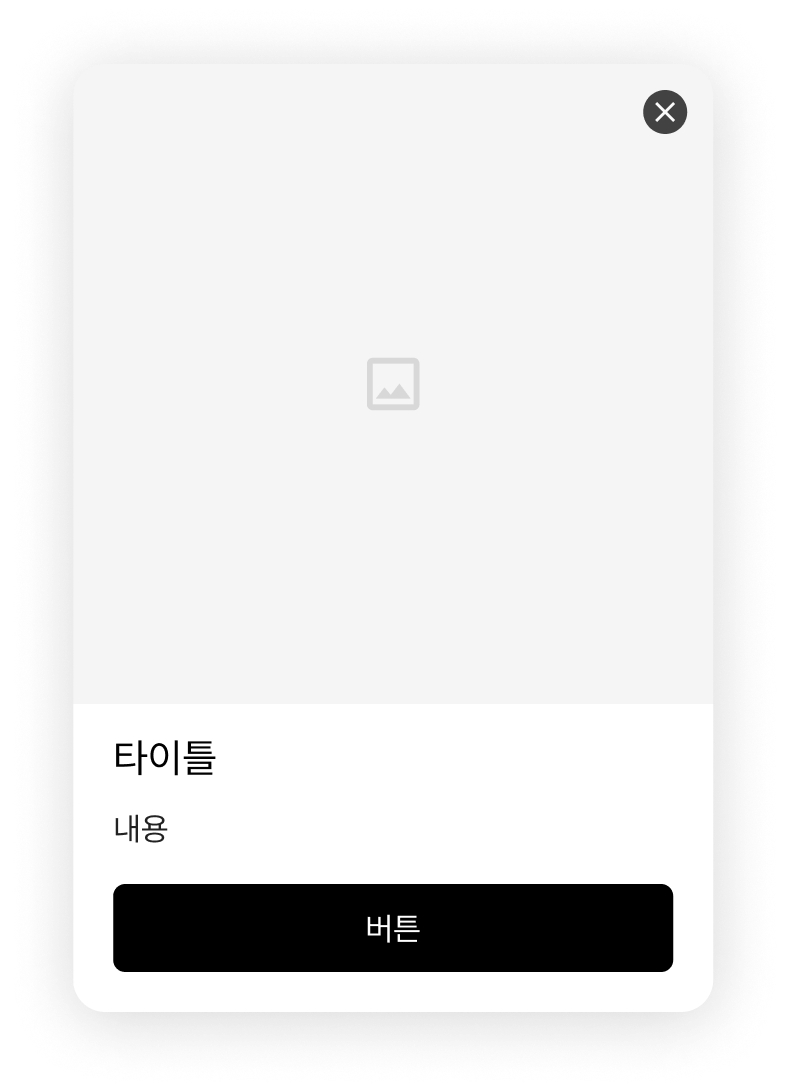Tap the black 버튼 button
Viewport: 785px width, 1092px height.
[x=393, y=928]
